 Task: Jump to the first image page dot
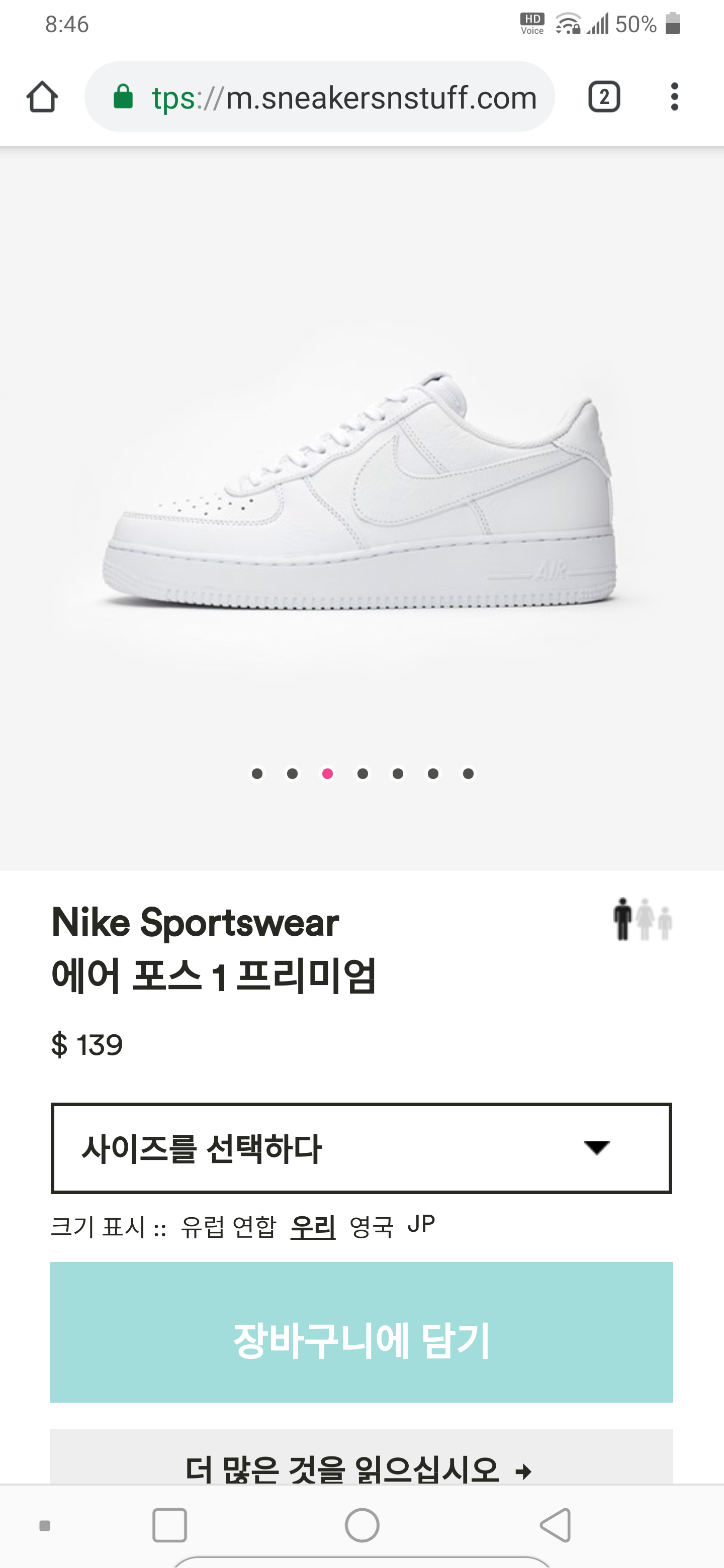[257, 773]
